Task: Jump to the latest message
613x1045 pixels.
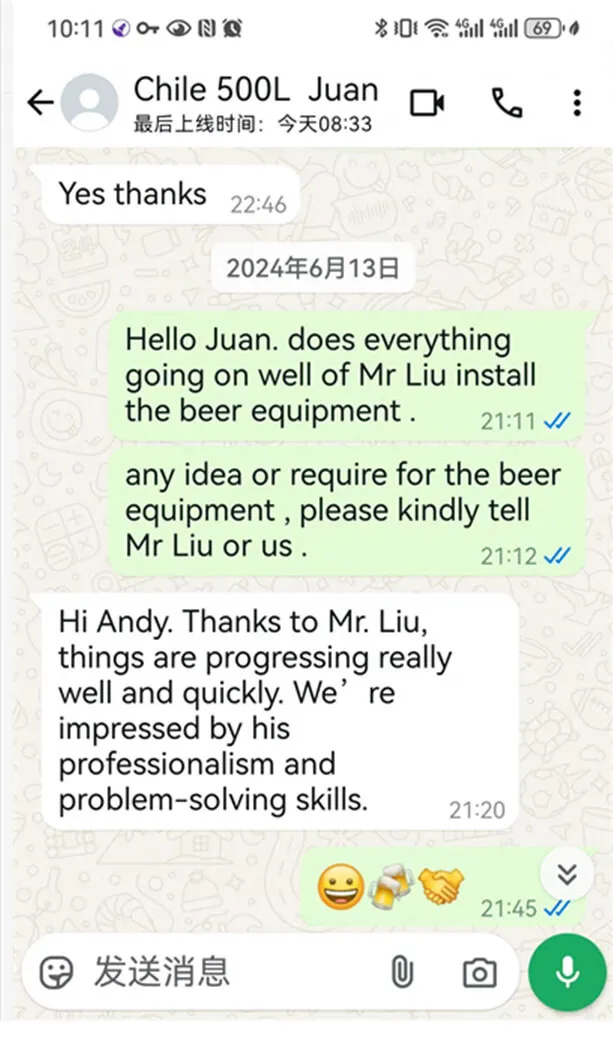Action: pos(567,875)
